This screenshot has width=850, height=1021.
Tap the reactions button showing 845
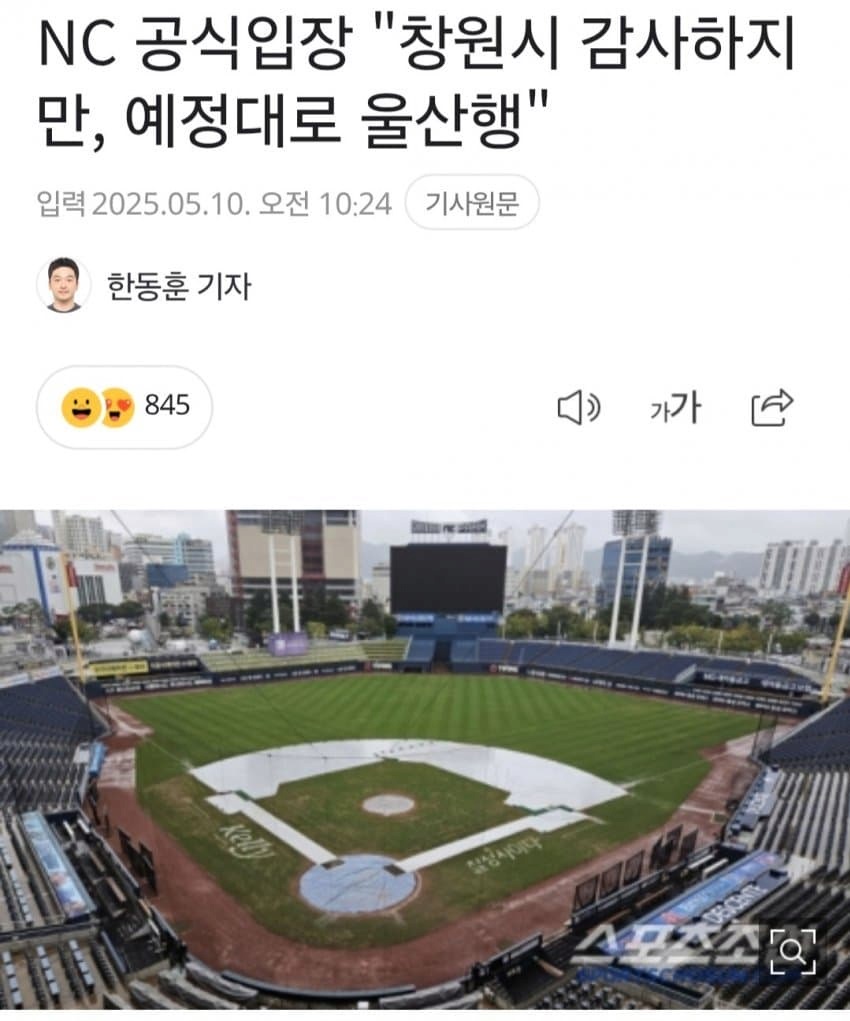coord(125,406)
